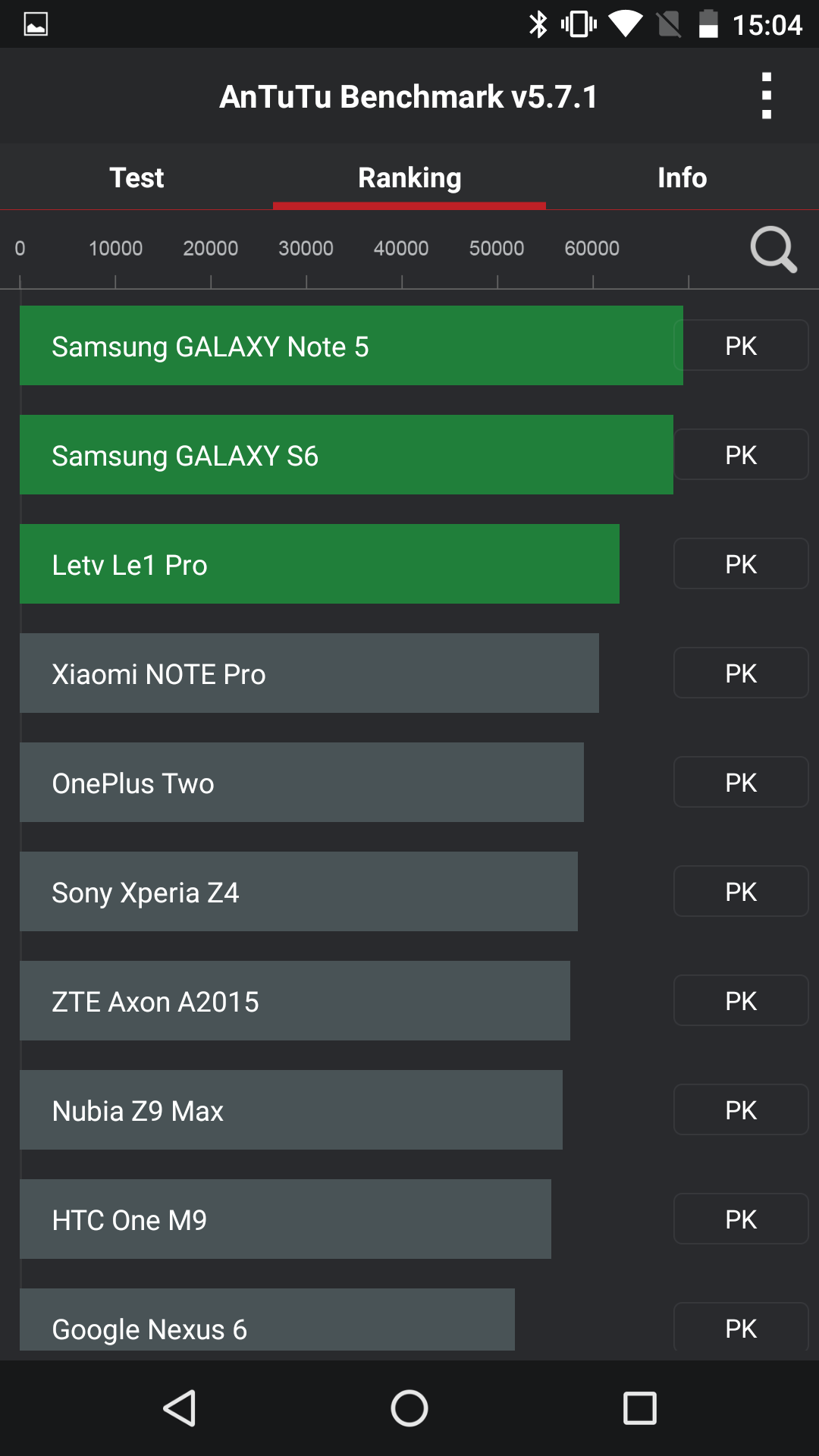Viewport: 819px width, 1456px height.
Task: Tap PK beside Xiaomi NOTE Pro
Action: click(x=741, y=673)
